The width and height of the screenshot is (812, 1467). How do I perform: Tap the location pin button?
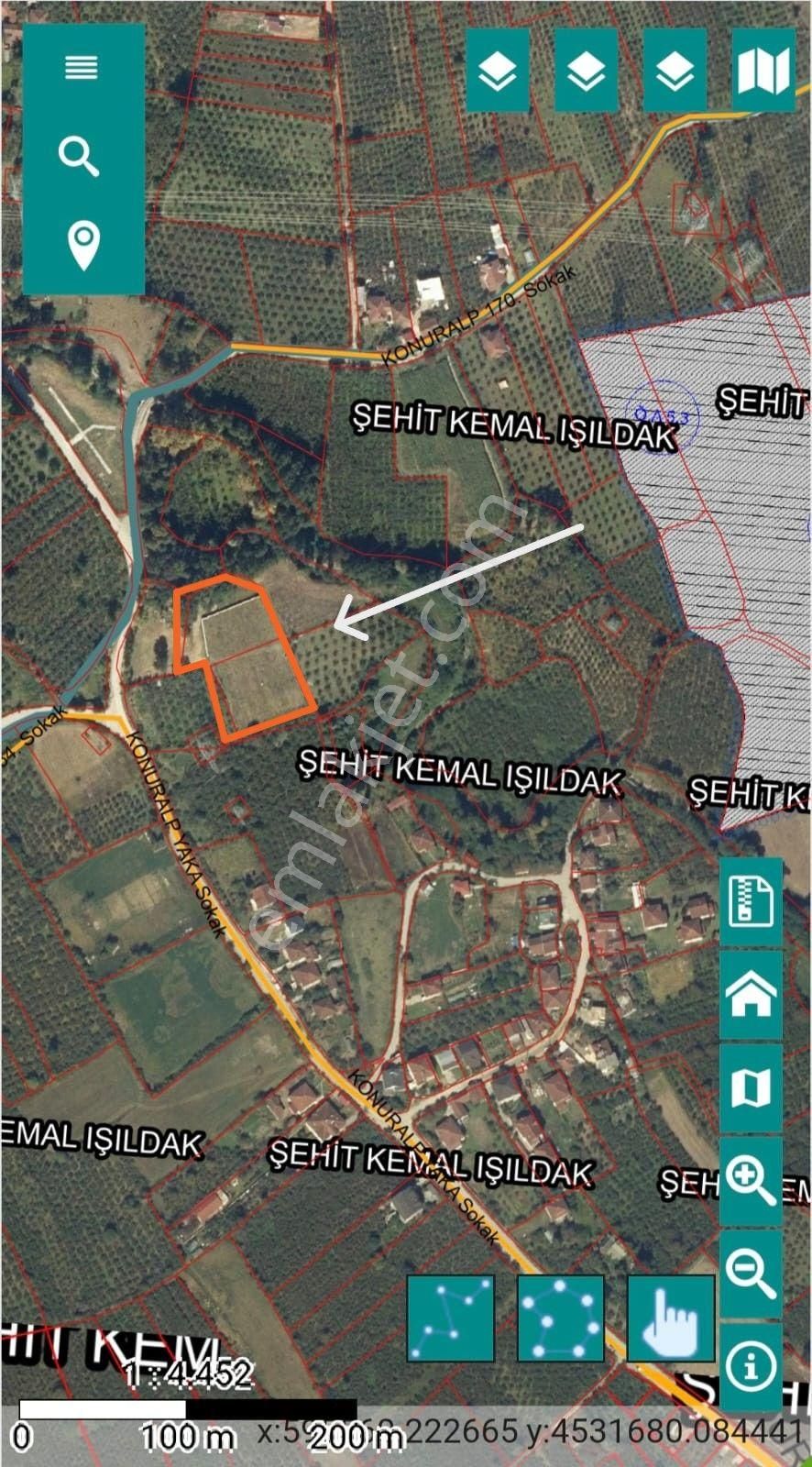pos(82,245)
